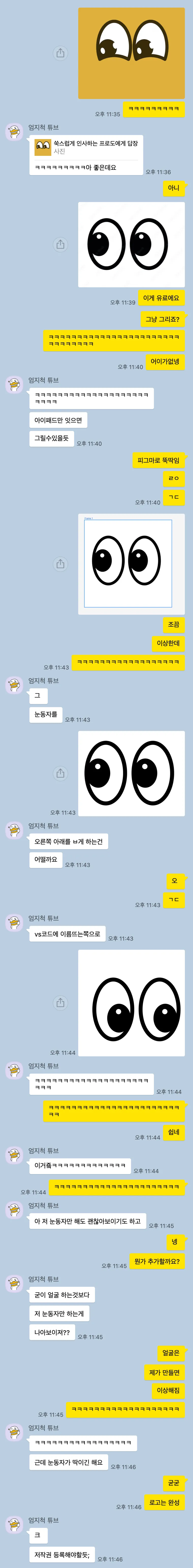
Task: Share the image below "vs코드에 이름뜨는쪽으로"
Action: [60, 1003]
